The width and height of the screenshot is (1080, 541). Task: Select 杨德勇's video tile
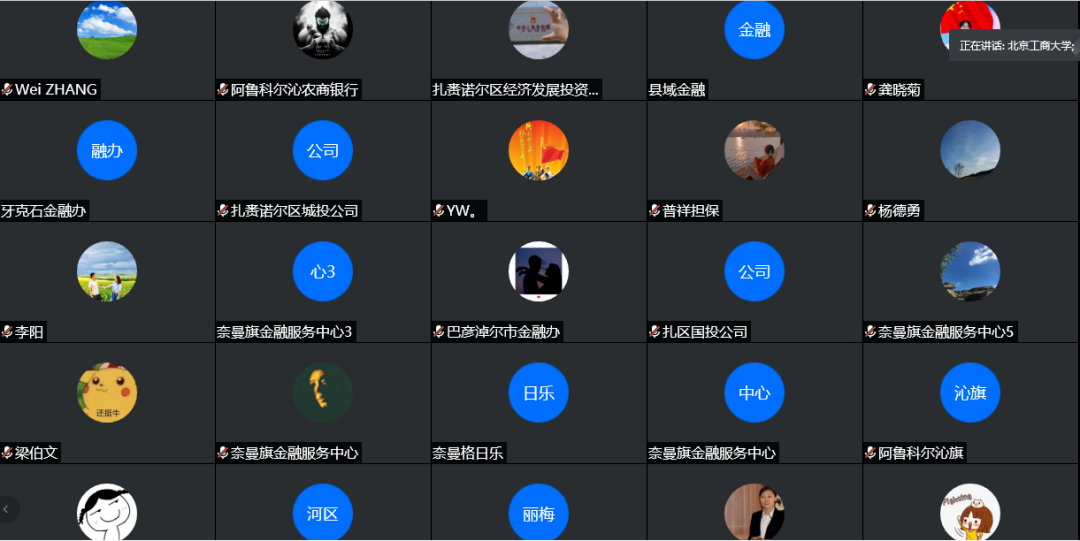970,160
